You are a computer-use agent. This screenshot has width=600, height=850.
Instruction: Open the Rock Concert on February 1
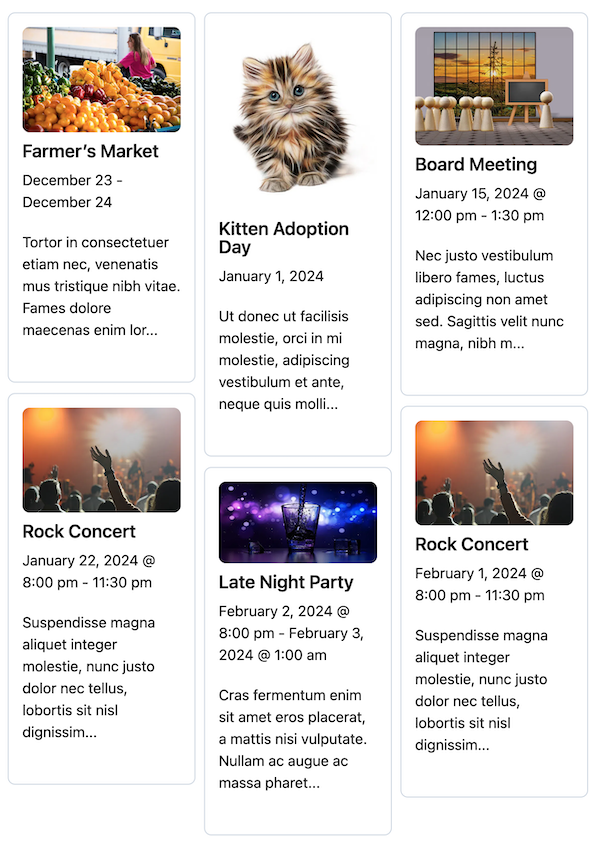click(472, 545)
